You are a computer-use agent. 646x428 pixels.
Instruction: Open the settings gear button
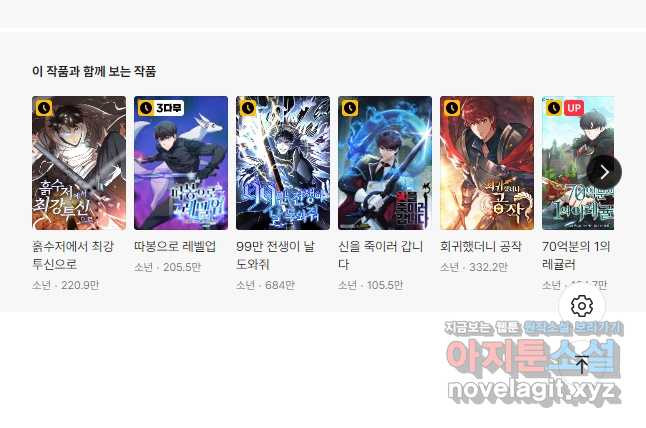pyautogui.click(x=582, y=307)
